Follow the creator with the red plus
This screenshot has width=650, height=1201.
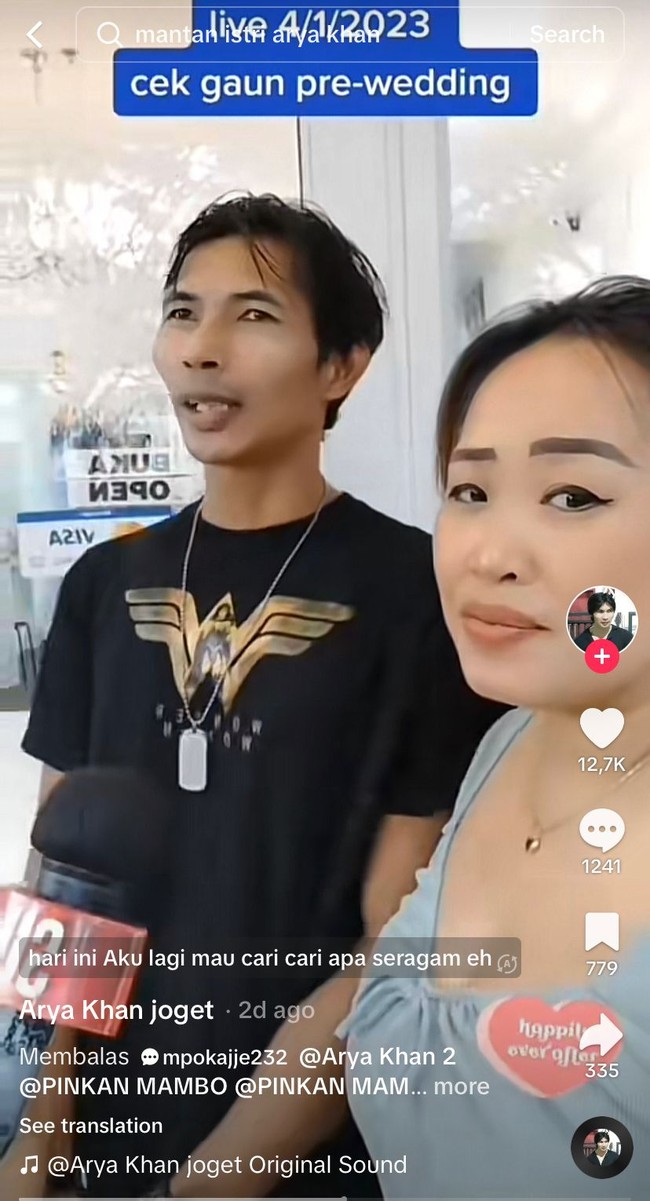(602, 657)
